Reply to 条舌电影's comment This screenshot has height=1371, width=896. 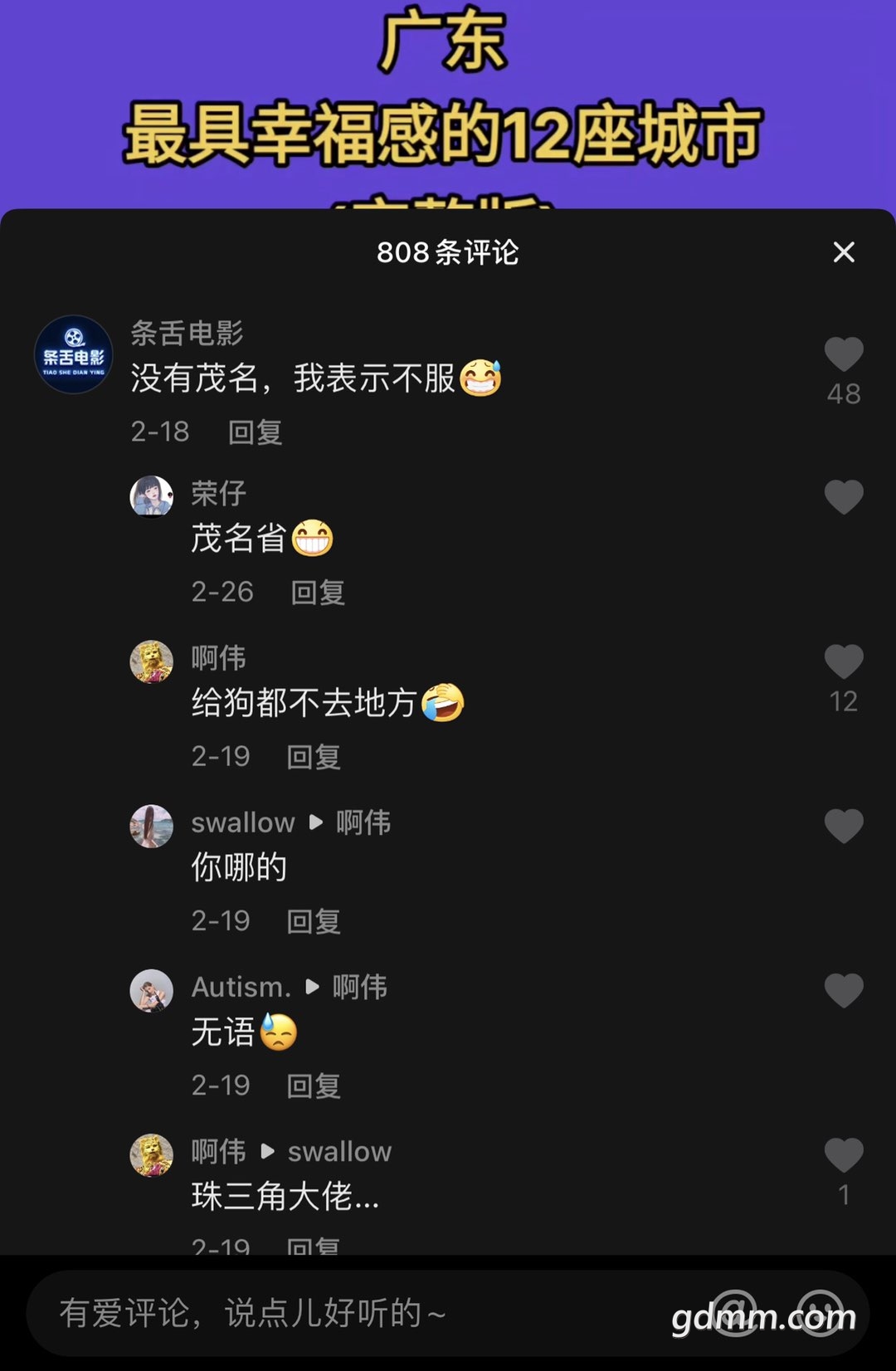255,432
